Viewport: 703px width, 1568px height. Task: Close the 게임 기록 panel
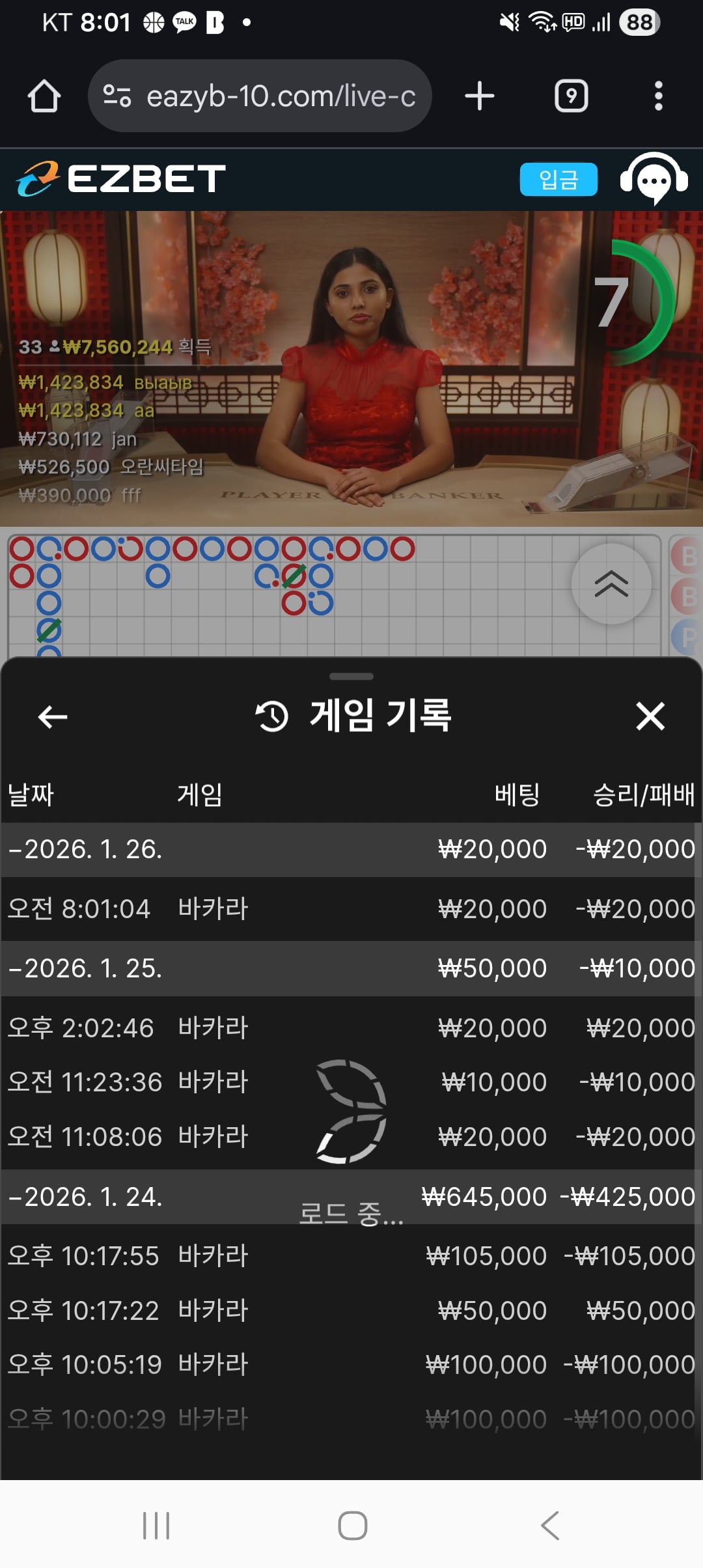click(650, 716)
